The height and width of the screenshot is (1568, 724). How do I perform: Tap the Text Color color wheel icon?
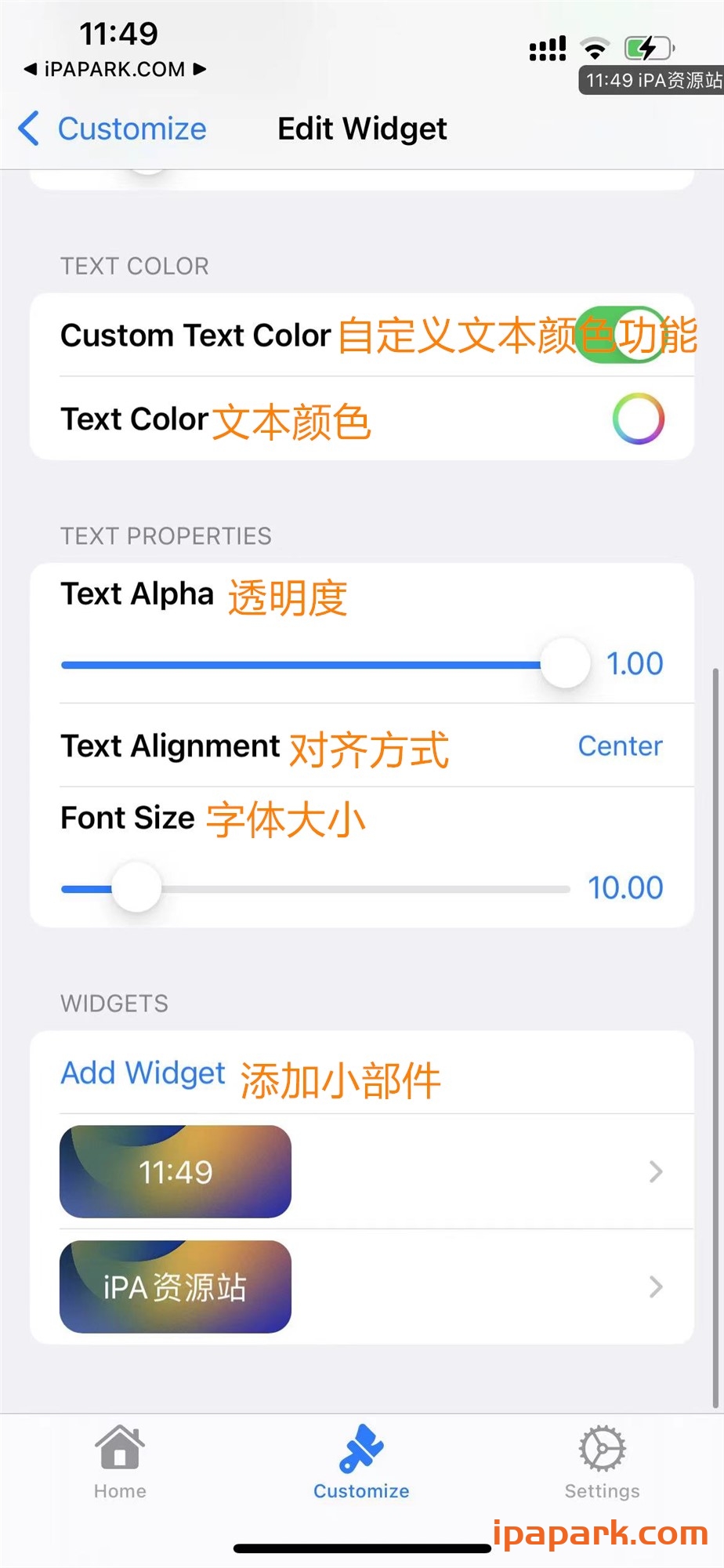point(639,419)
